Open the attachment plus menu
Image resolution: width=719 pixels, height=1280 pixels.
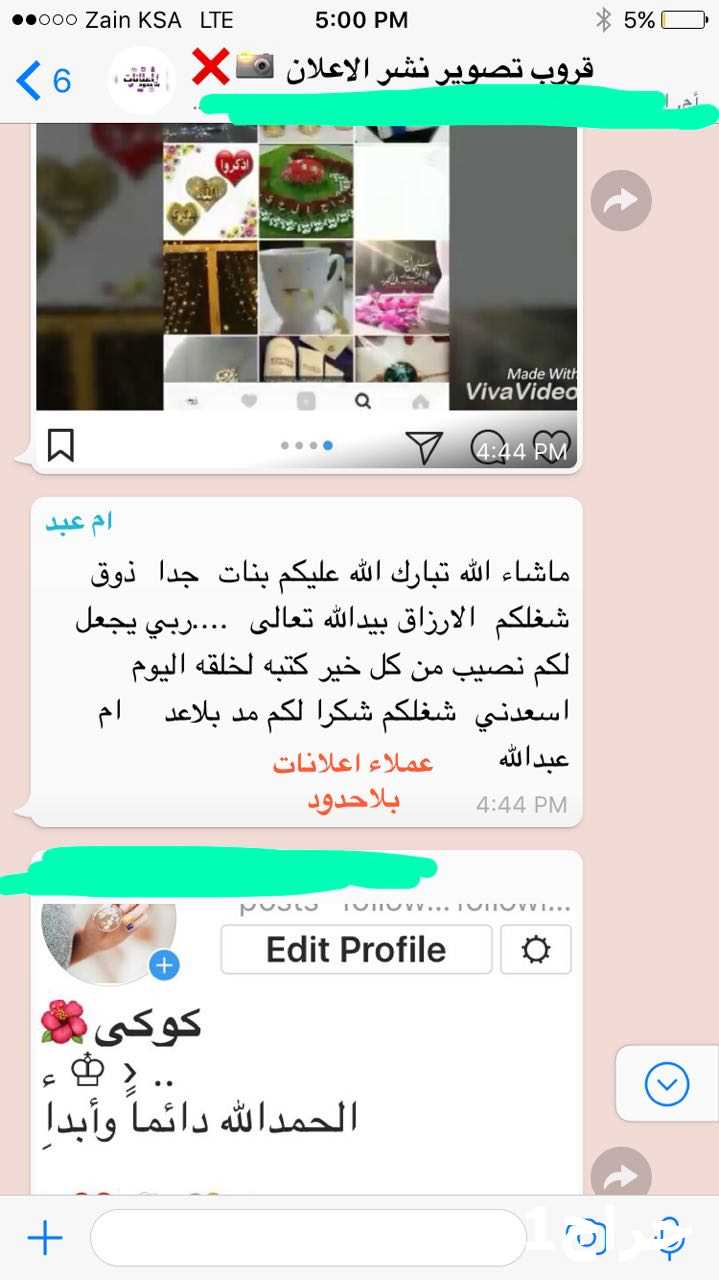pos(45,1239)
